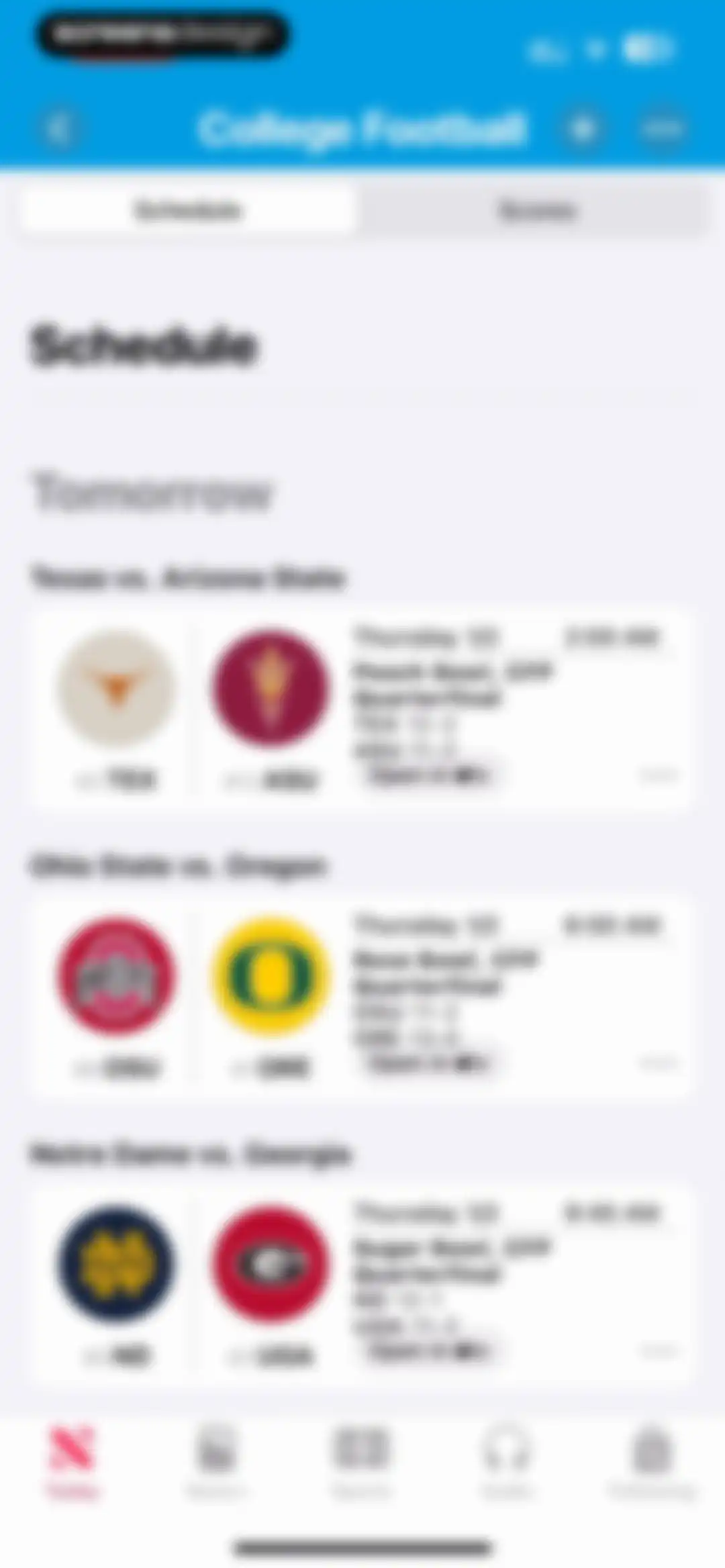Show more options for Notre Dame vs. Georgia
725x1568 pixels.
[x=659, y=1351]
